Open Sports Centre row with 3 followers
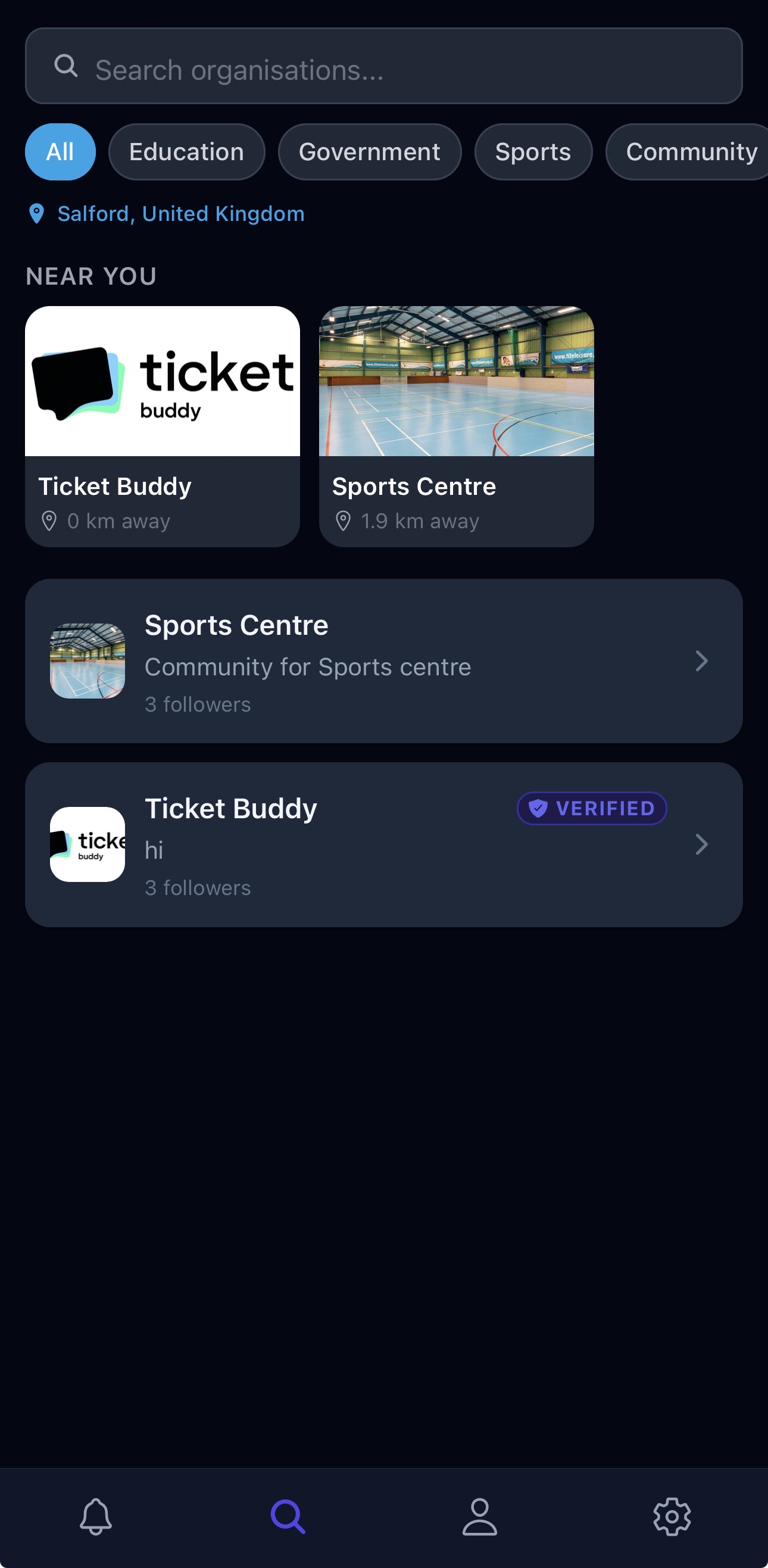Screen dimensions: 768x1568 383,661
